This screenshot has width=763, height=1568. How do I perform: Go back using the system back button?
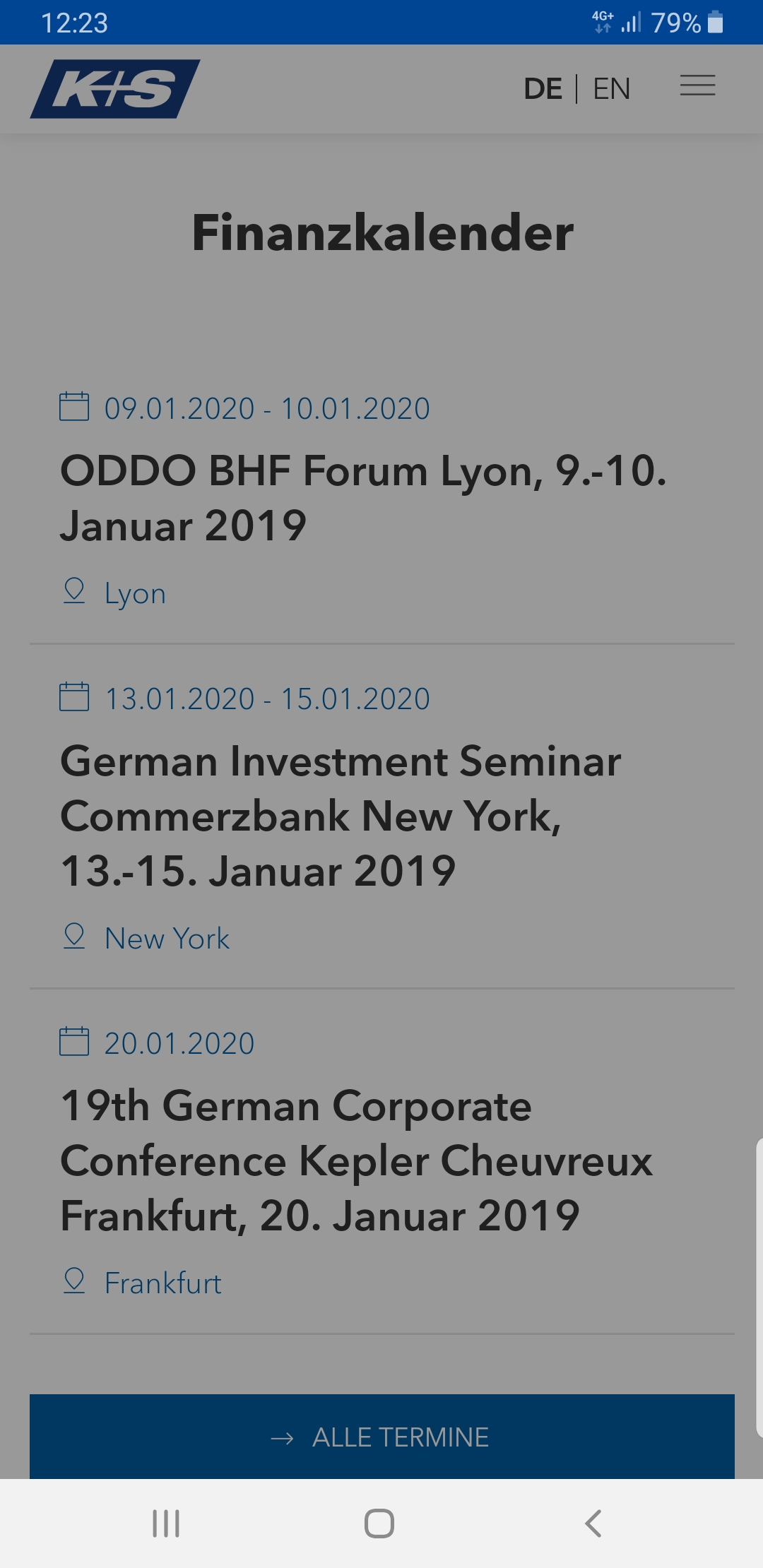pos(593,1524)
